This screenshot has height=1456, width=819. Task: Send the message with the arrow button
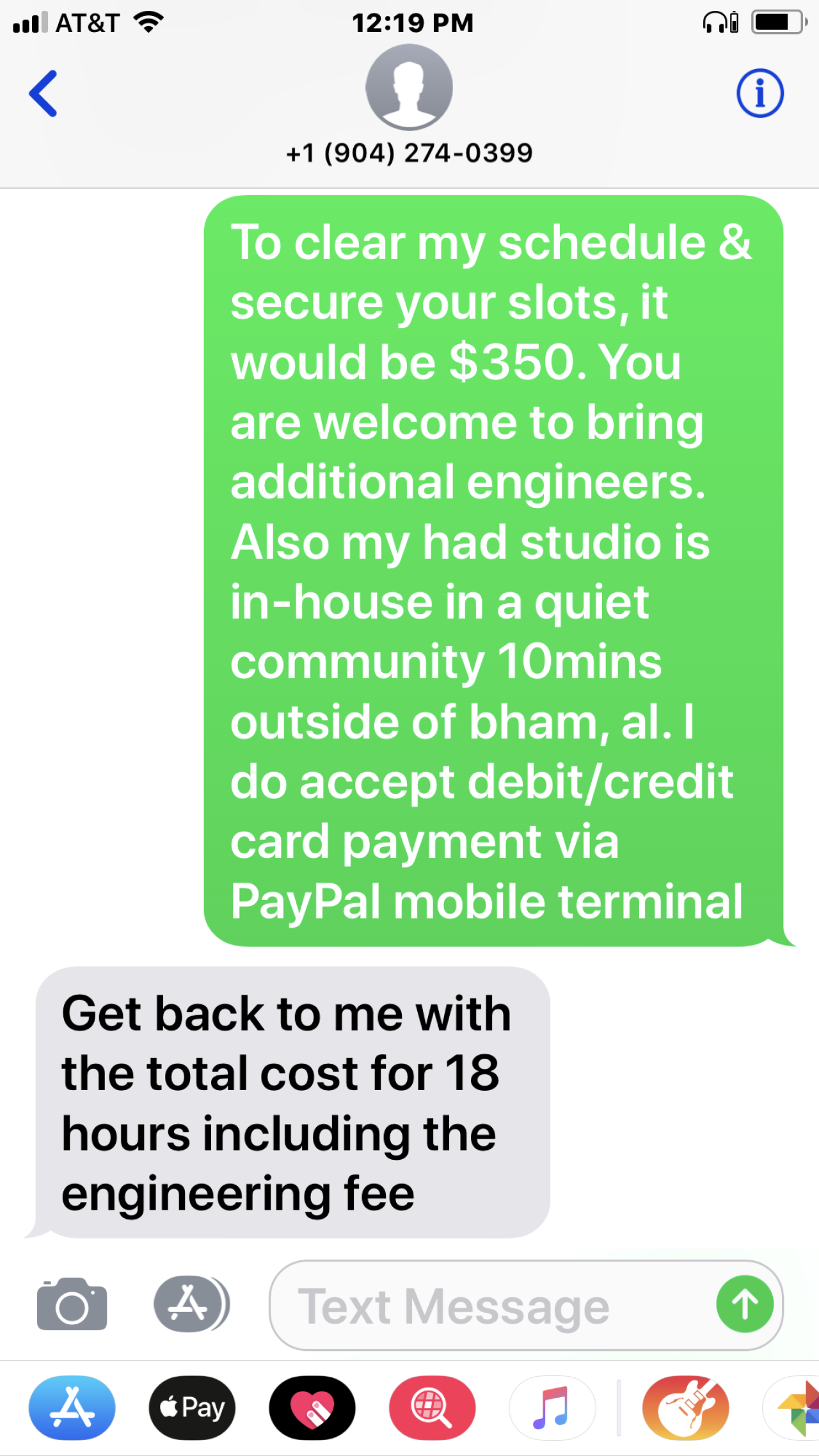click(x=745, y=1304)
